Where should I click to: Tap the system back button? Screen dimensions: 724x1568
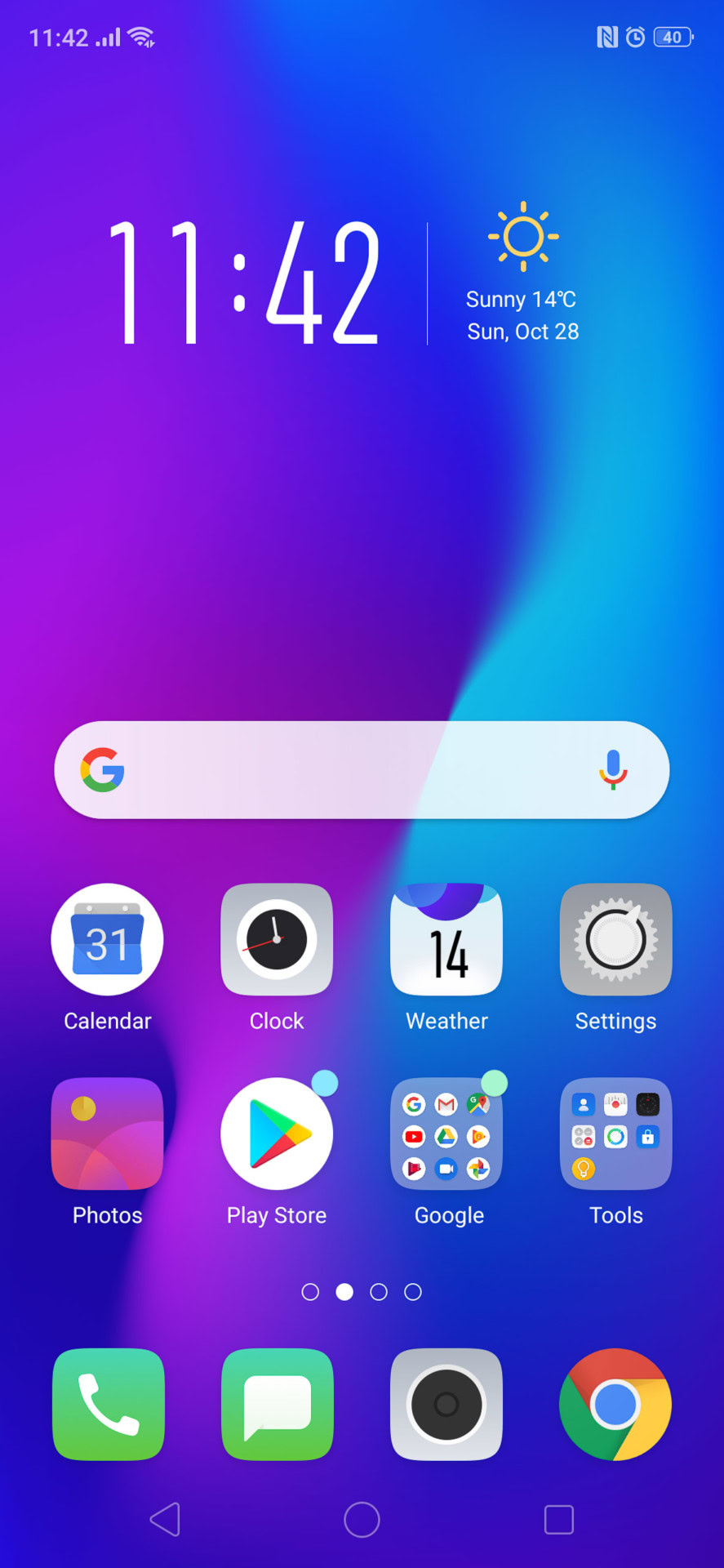click(x=165, y=1520)
